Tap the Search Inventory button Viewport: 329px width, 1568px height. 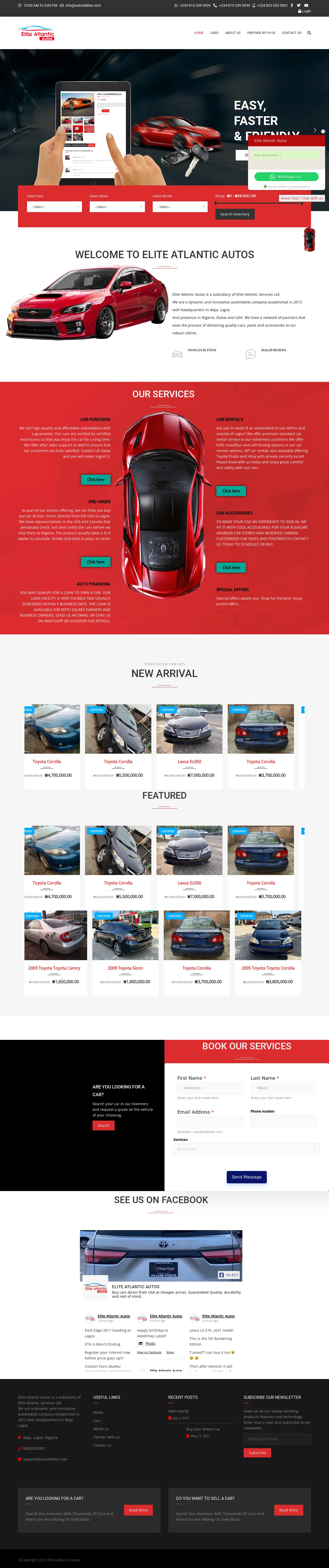point(235,214)
